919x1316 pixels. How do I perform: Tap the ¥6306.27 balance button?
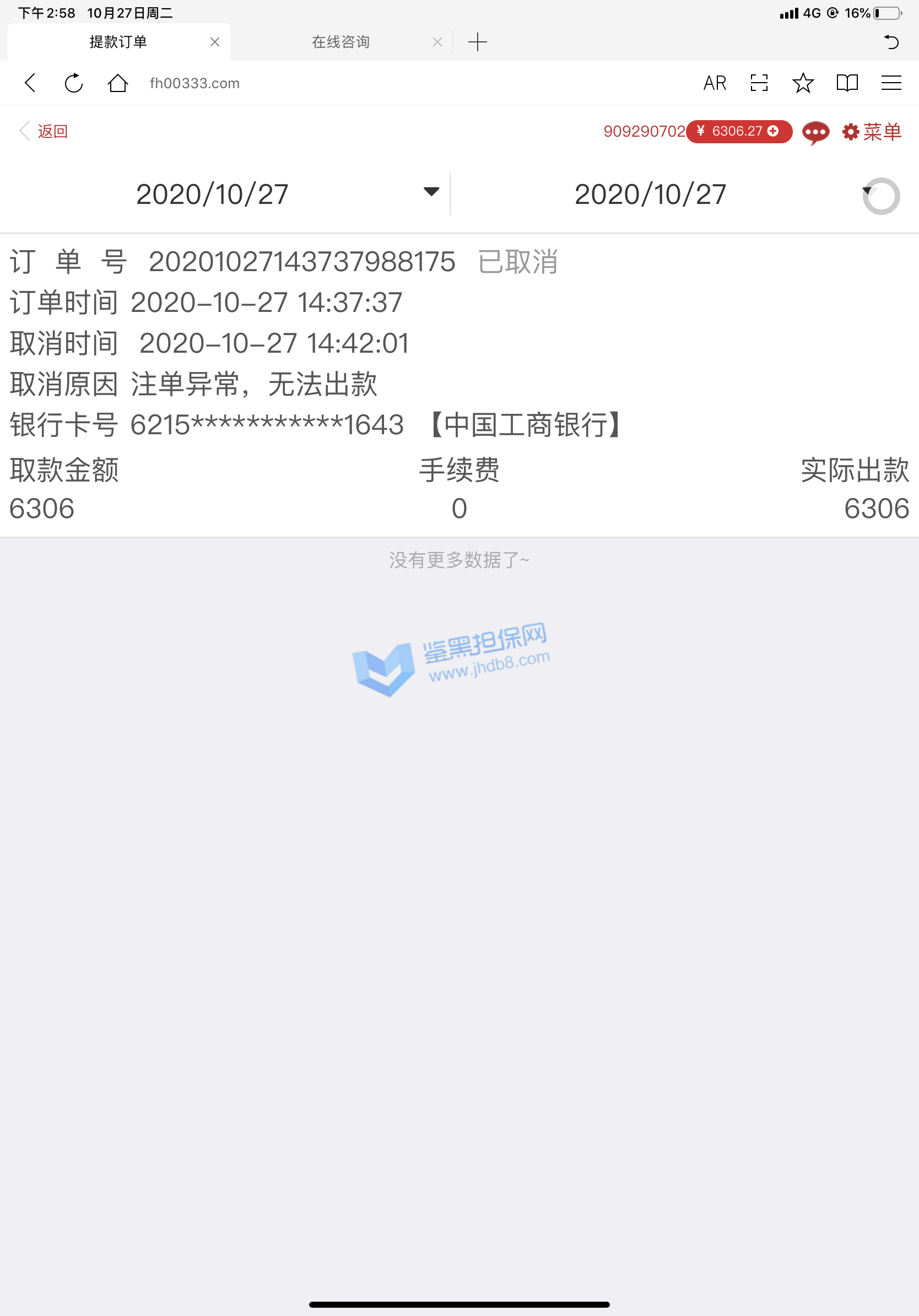[x=738, y=131]
